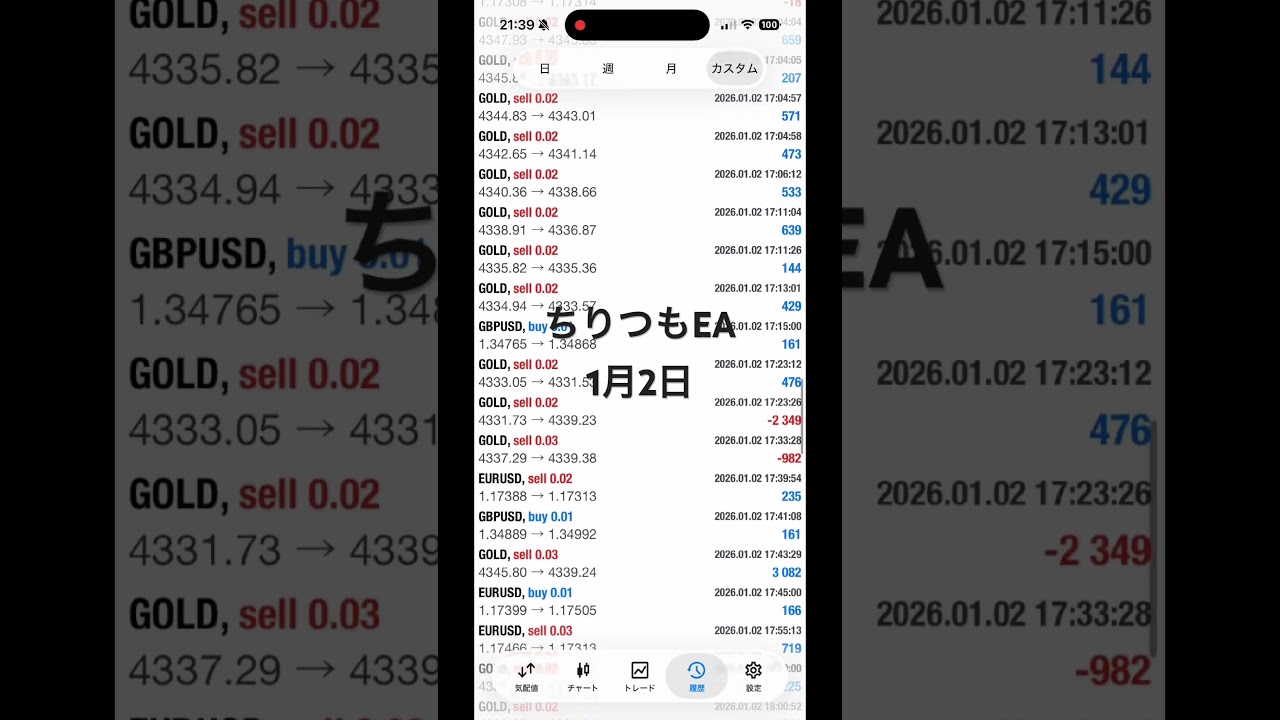Screen dimensions: 1280x720
Task: Expand the GOLD trade 4337.29 with -982 loss
Action: 639,449
